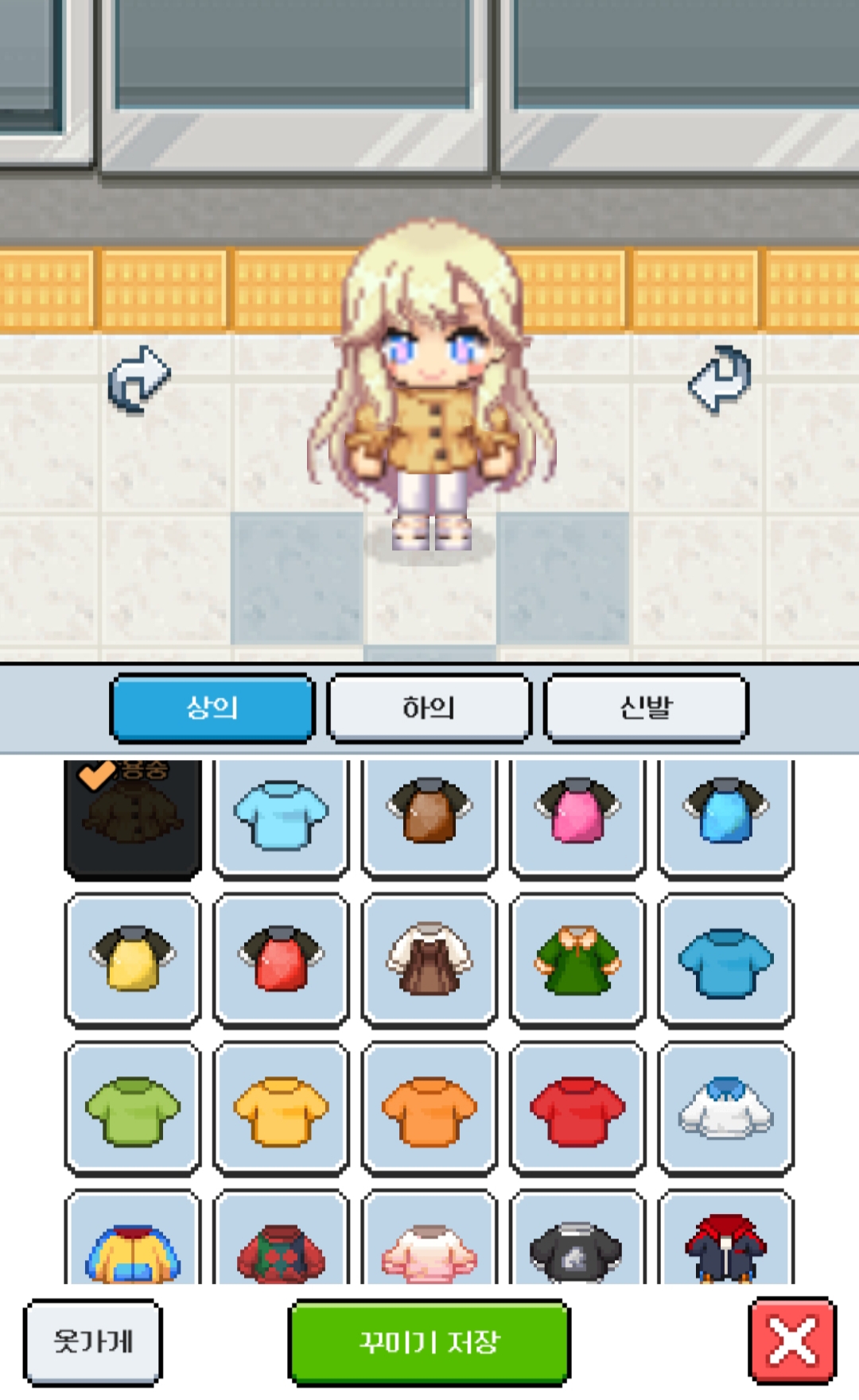This screenshot has width=859, height=1400.
Task: Open the 옷가게 clothing shop
Action: click(92, 1342)
